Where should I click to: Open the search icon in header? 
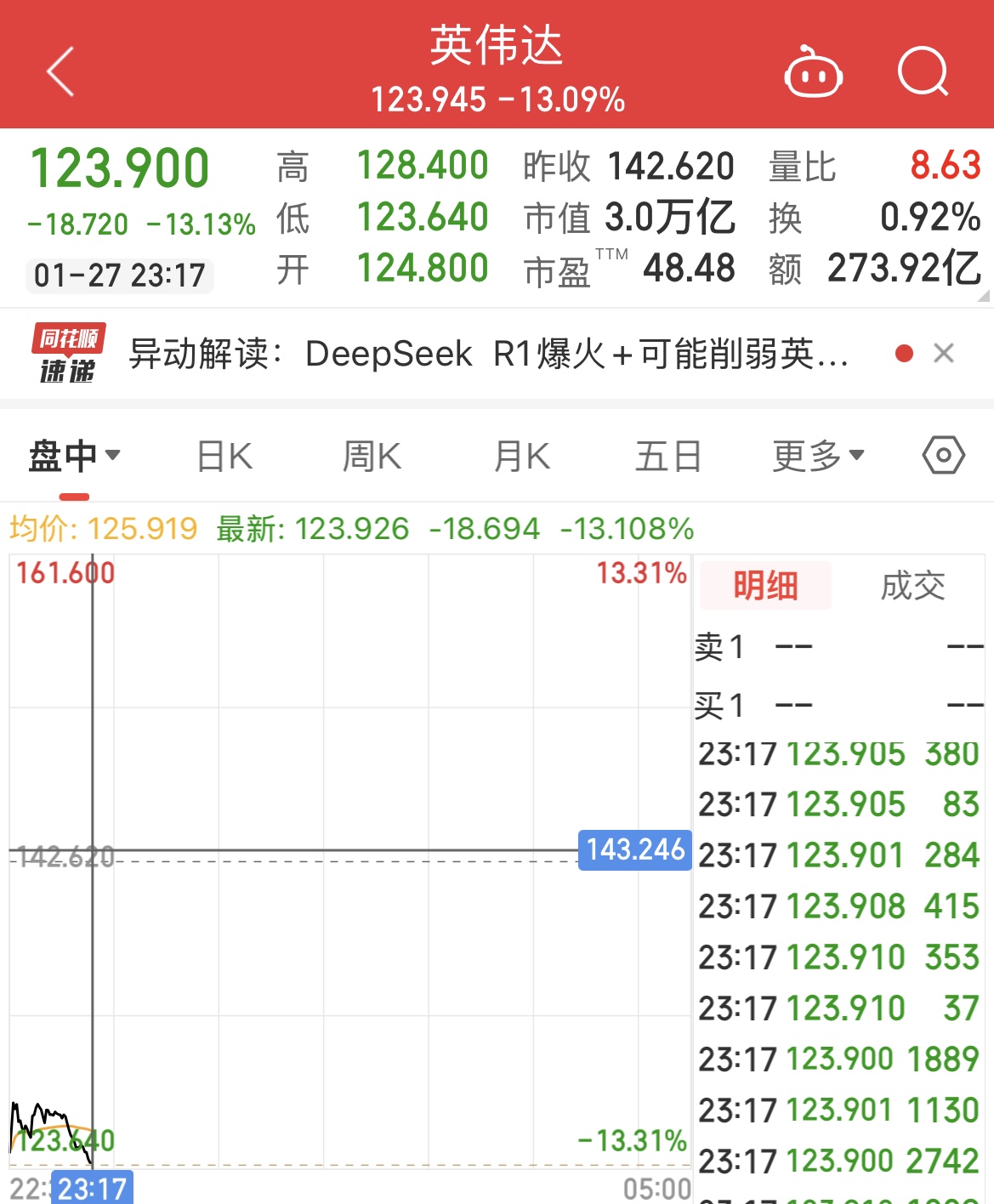tap(923, 71)
